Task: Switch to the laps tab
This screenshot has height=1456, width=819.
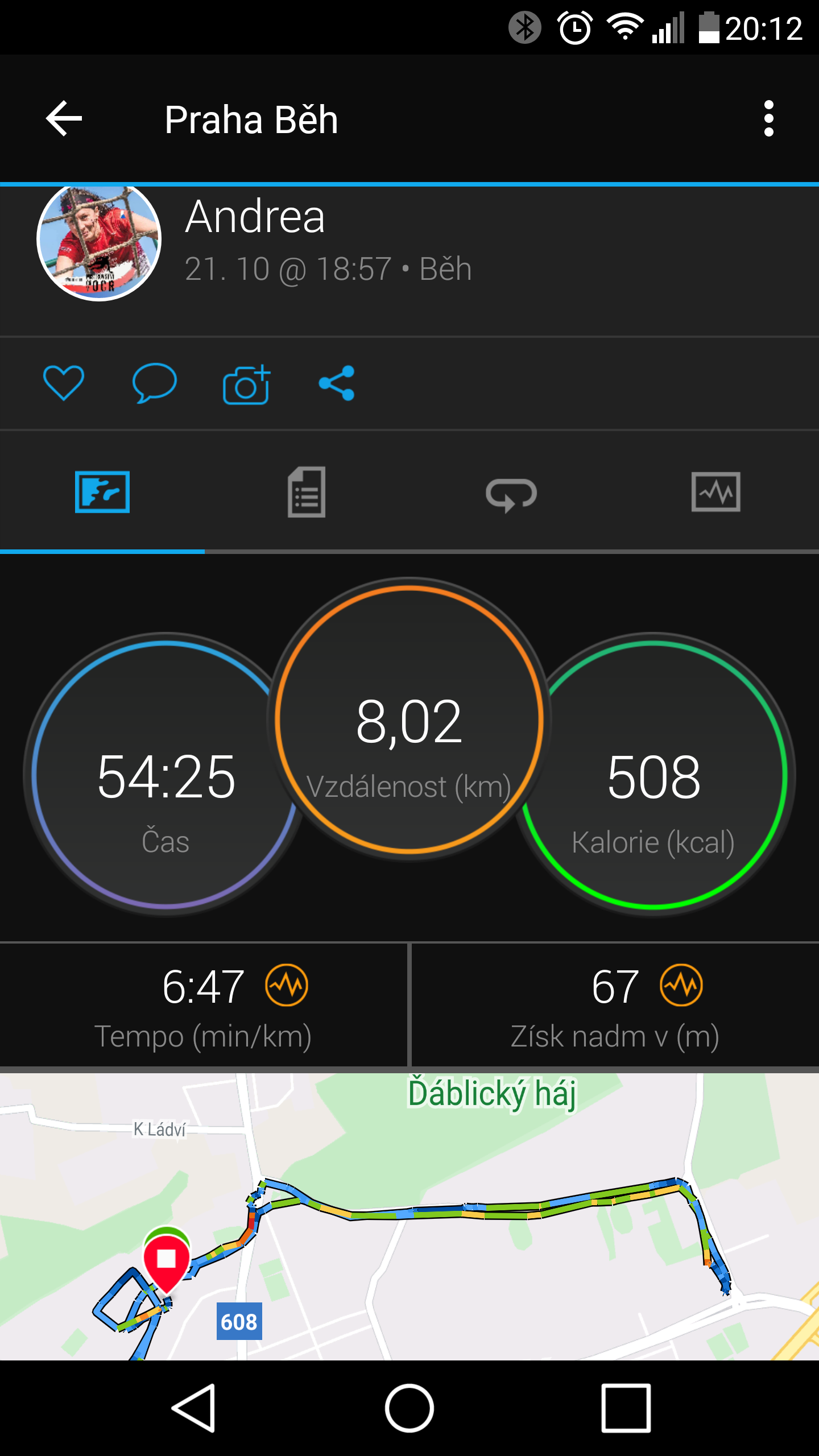Action: point(511,494)
